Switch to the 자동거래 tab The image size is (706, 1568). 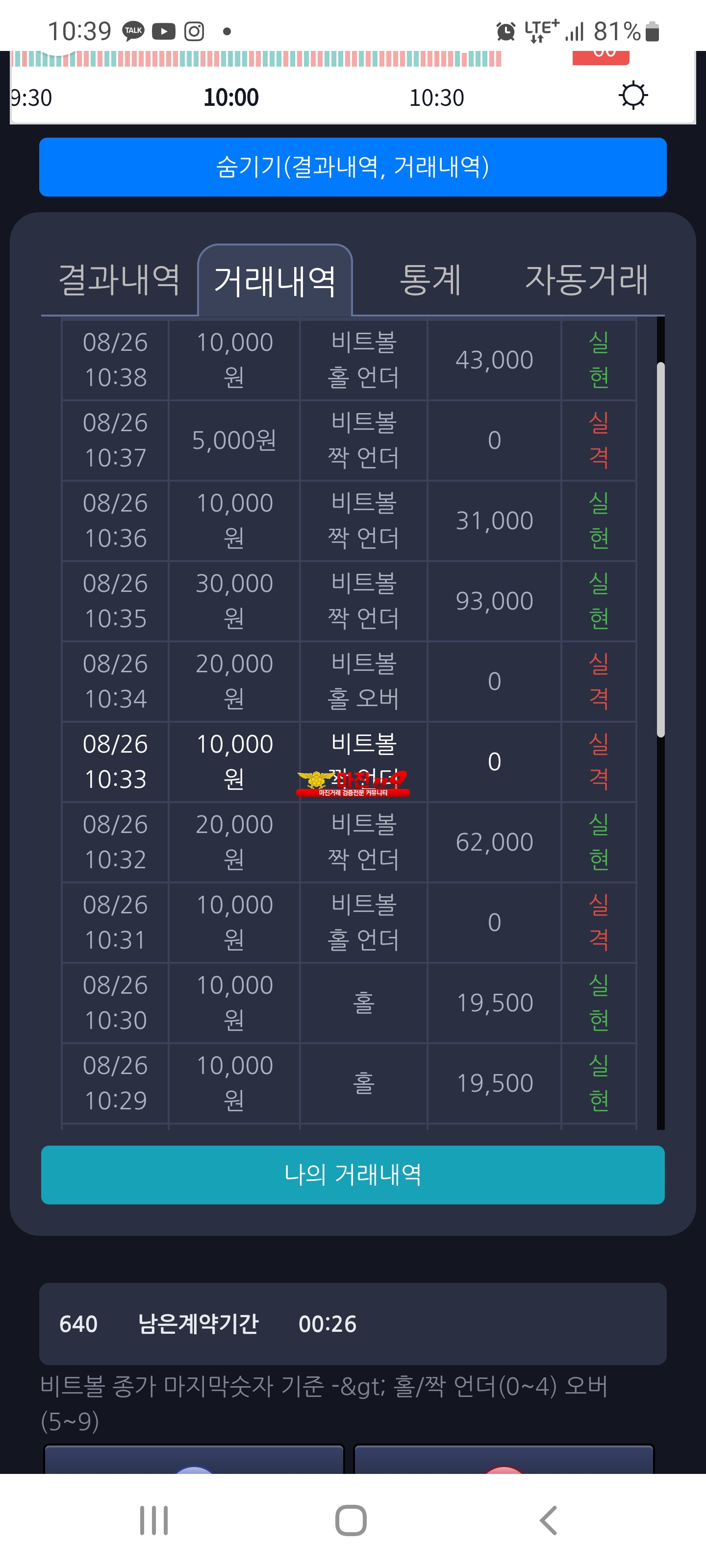586,281
